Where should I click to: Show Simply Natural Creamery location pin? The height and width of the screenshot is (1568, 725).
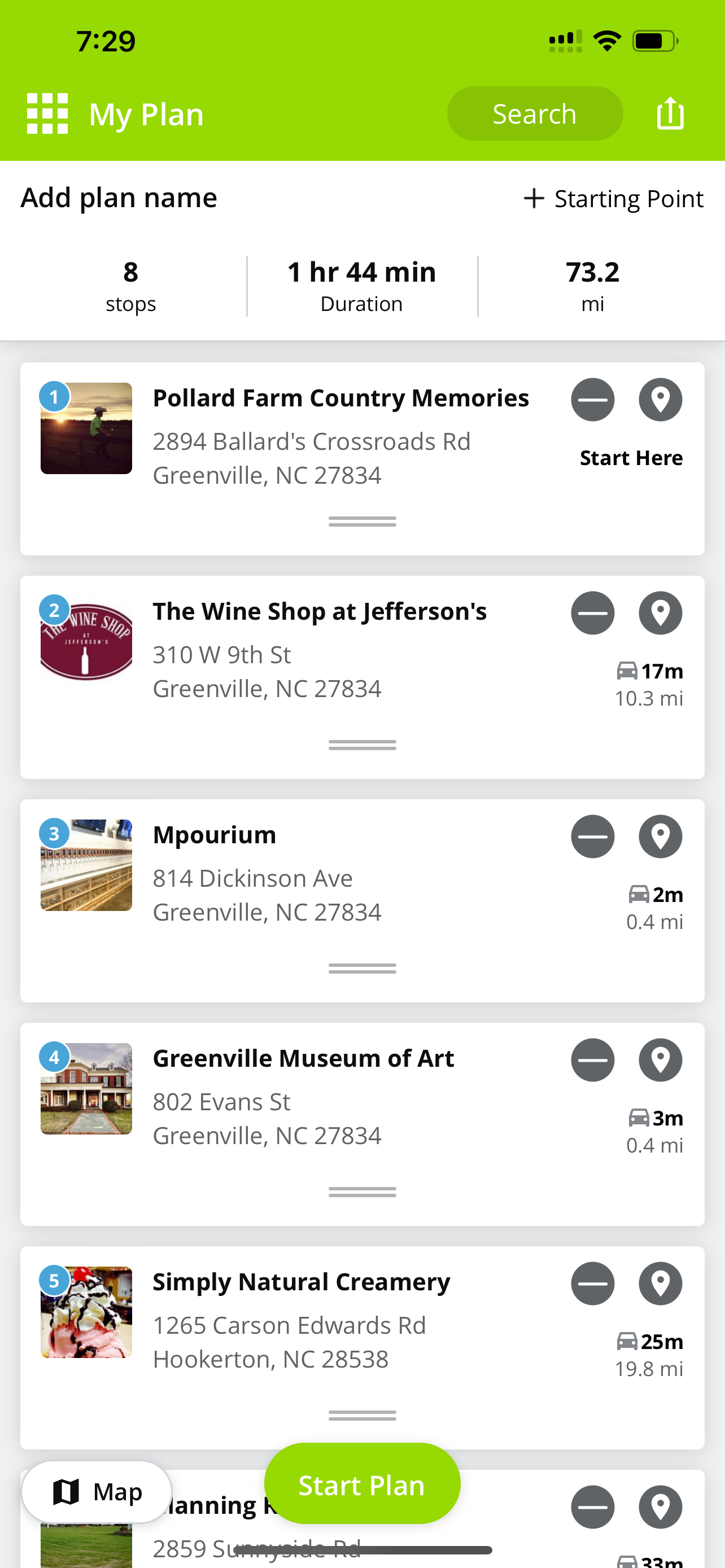[x=661, y=1283]
